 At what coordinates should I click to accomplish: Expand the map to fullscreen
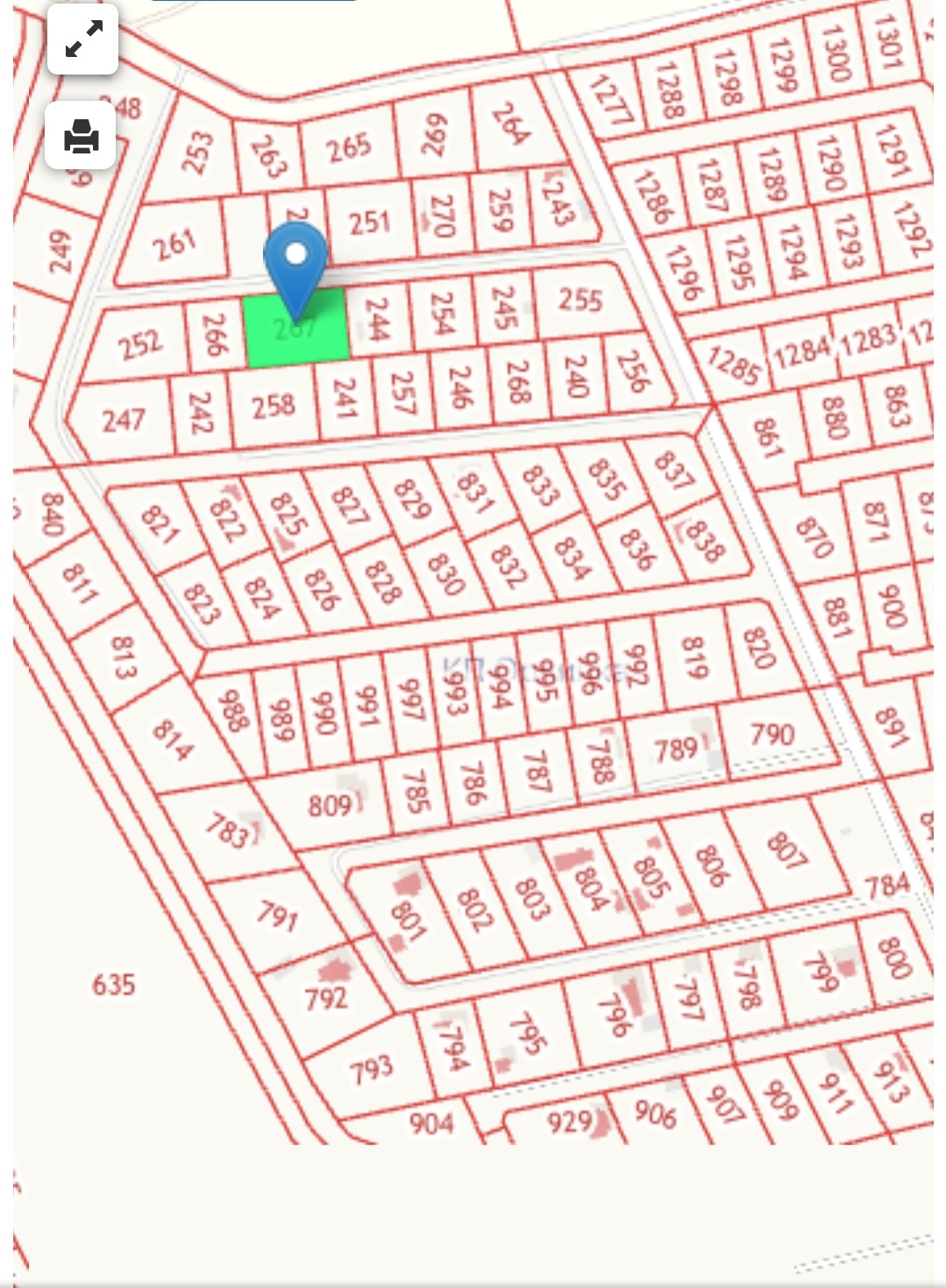83,39
